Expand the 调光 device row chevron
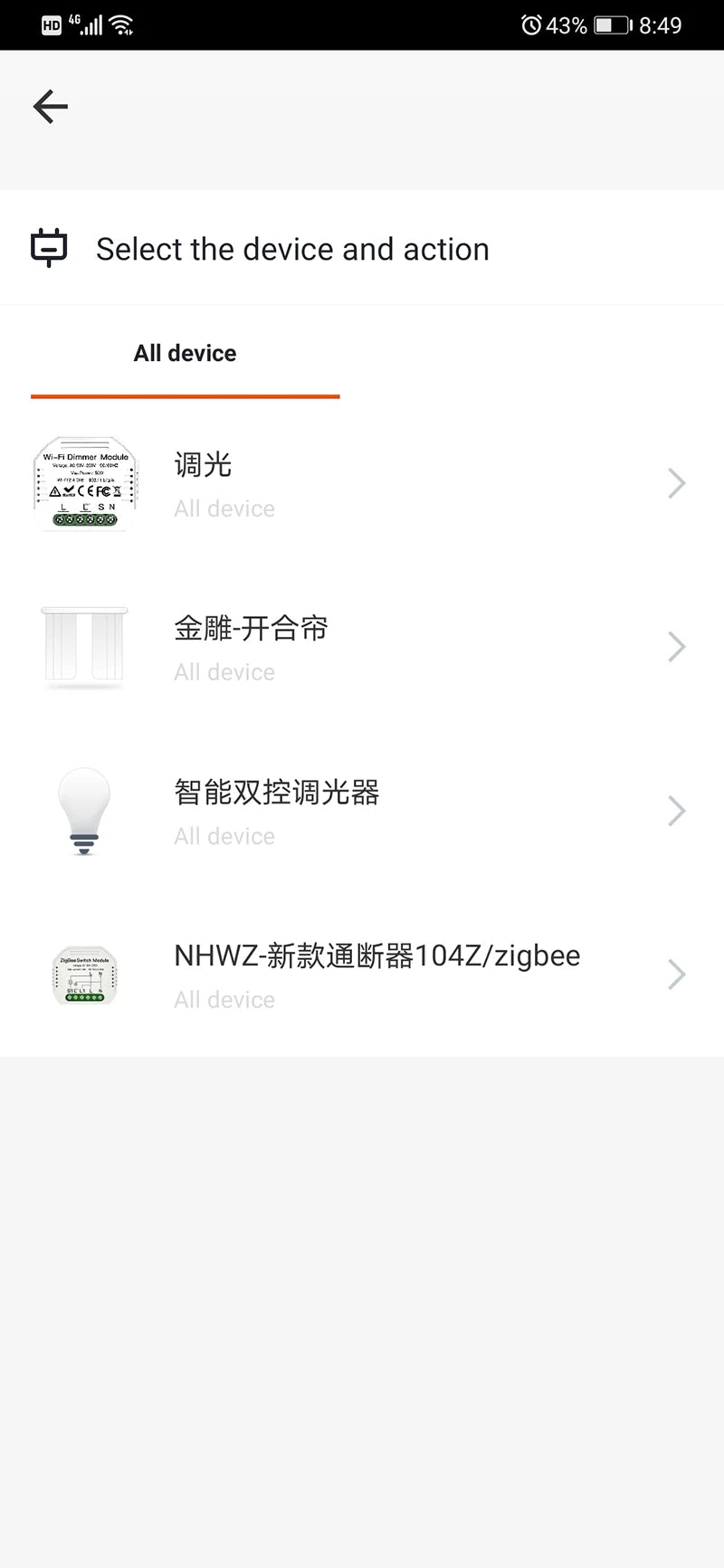 pos(677,483)
